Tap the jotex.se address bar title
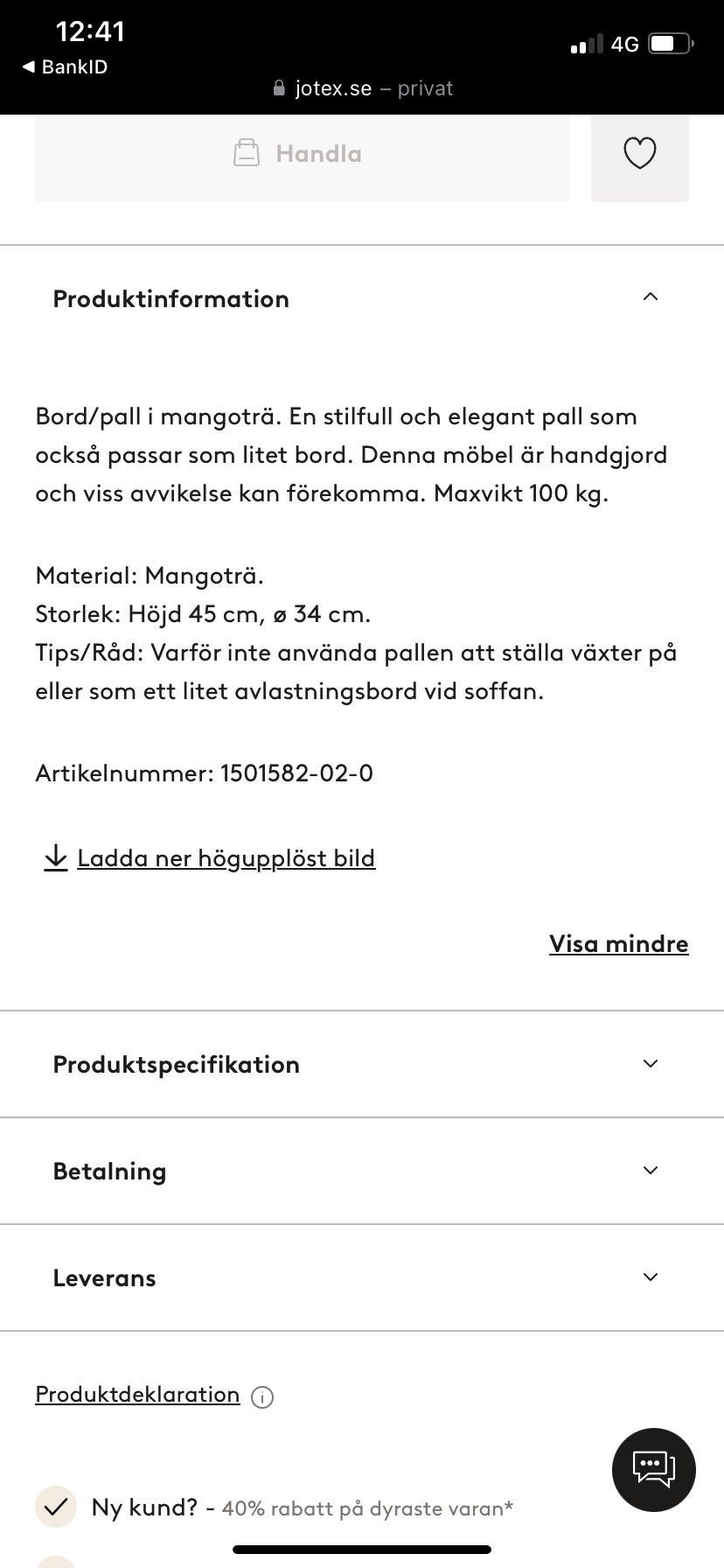Viewport: 724px width, 1568px height. click(332, 87)
